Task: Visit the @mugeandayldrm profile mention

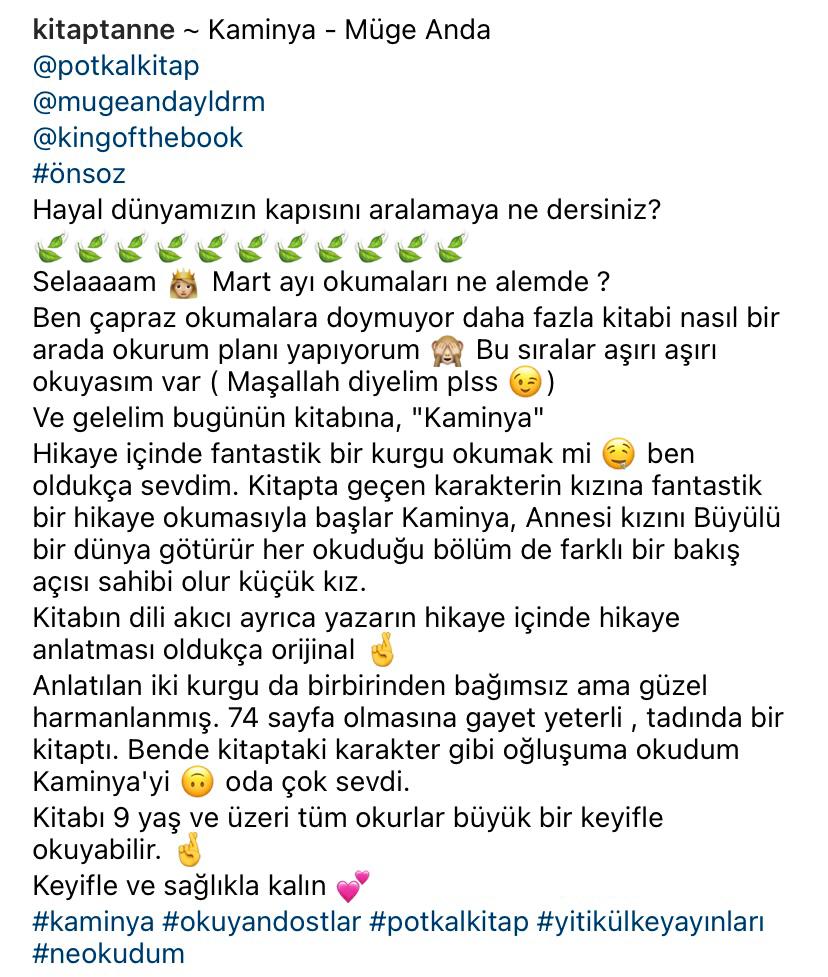Action: [x=149, y=102]
